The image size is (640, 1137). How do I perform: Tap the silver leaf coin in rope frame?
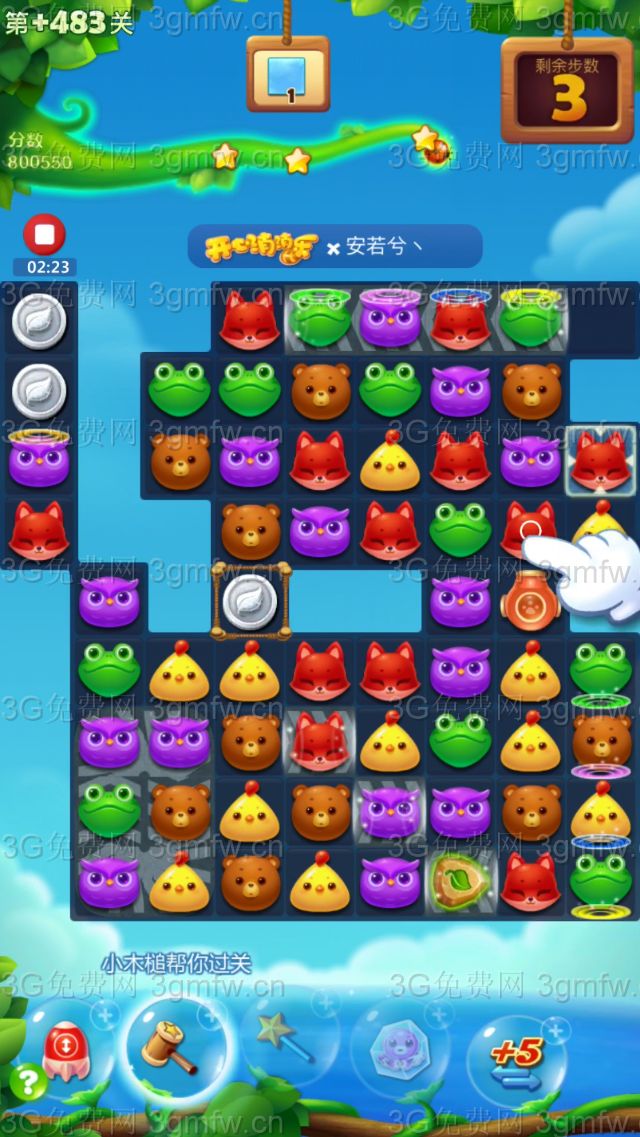point(250,602)
